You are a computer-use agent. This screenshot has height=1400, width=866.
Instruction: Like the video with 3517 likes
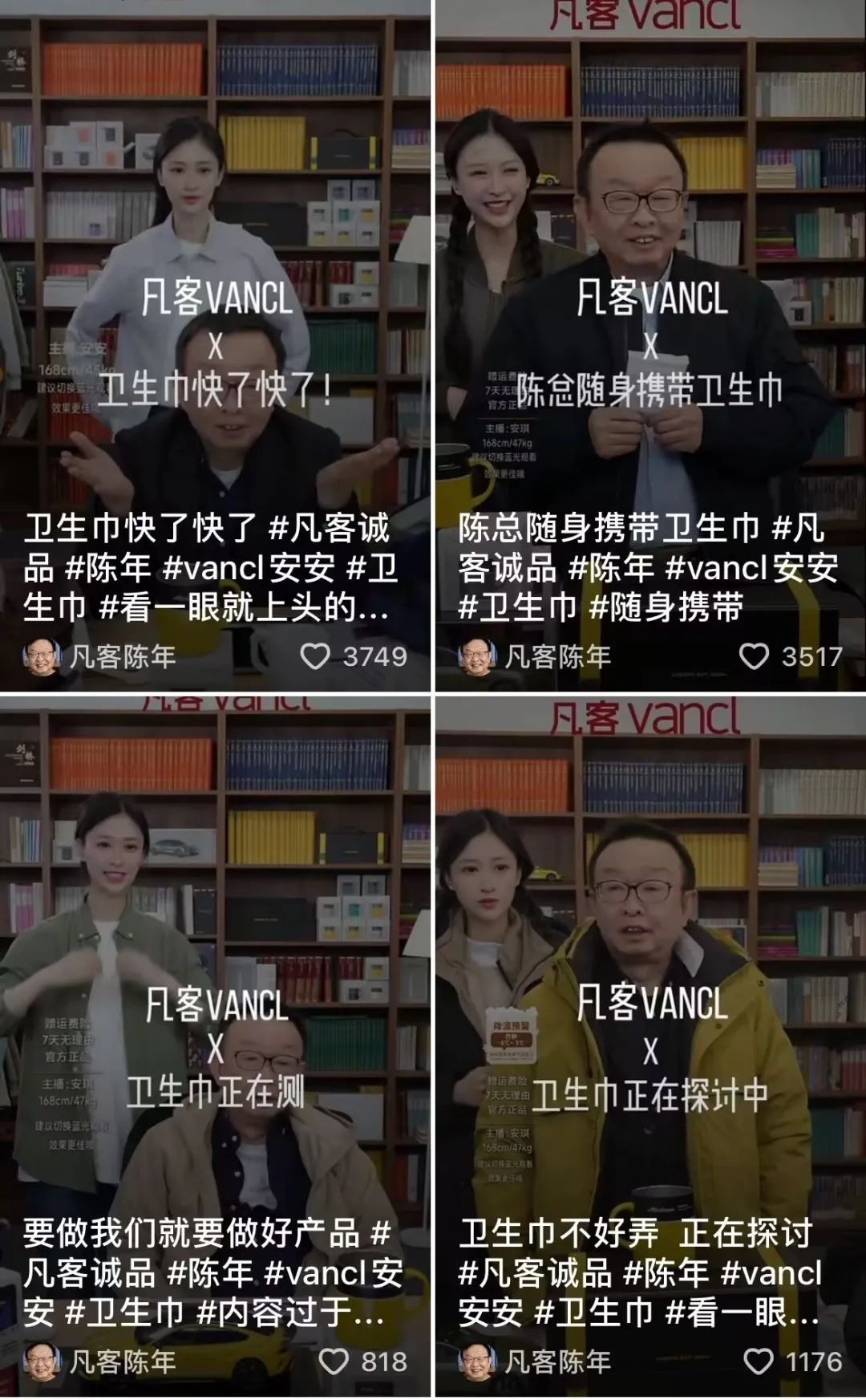click(753, 656)
